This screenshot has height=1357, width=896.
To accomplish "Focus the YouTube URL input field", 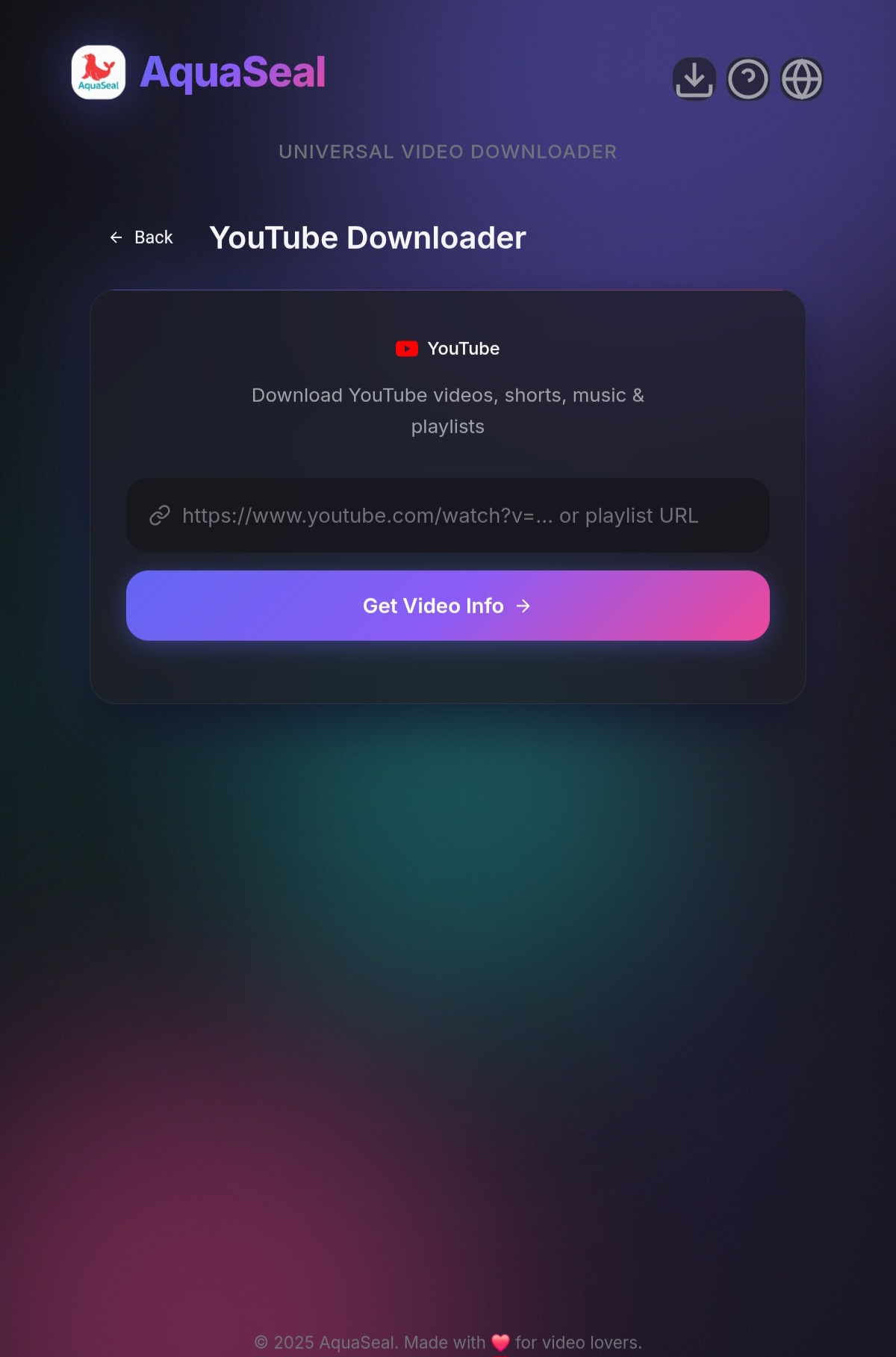I will coord(448,515).
